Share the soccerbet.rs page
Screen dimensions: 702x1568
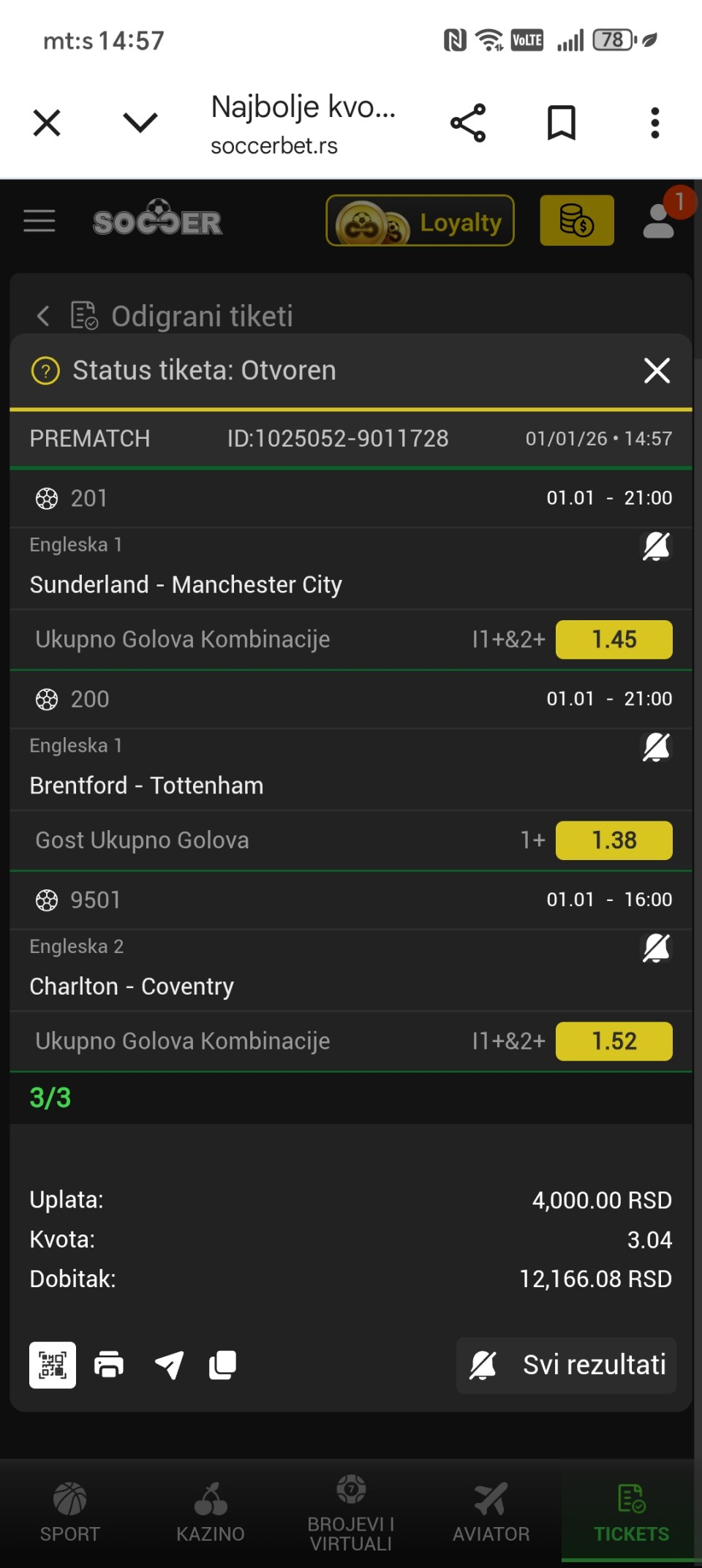pos(468,123)
